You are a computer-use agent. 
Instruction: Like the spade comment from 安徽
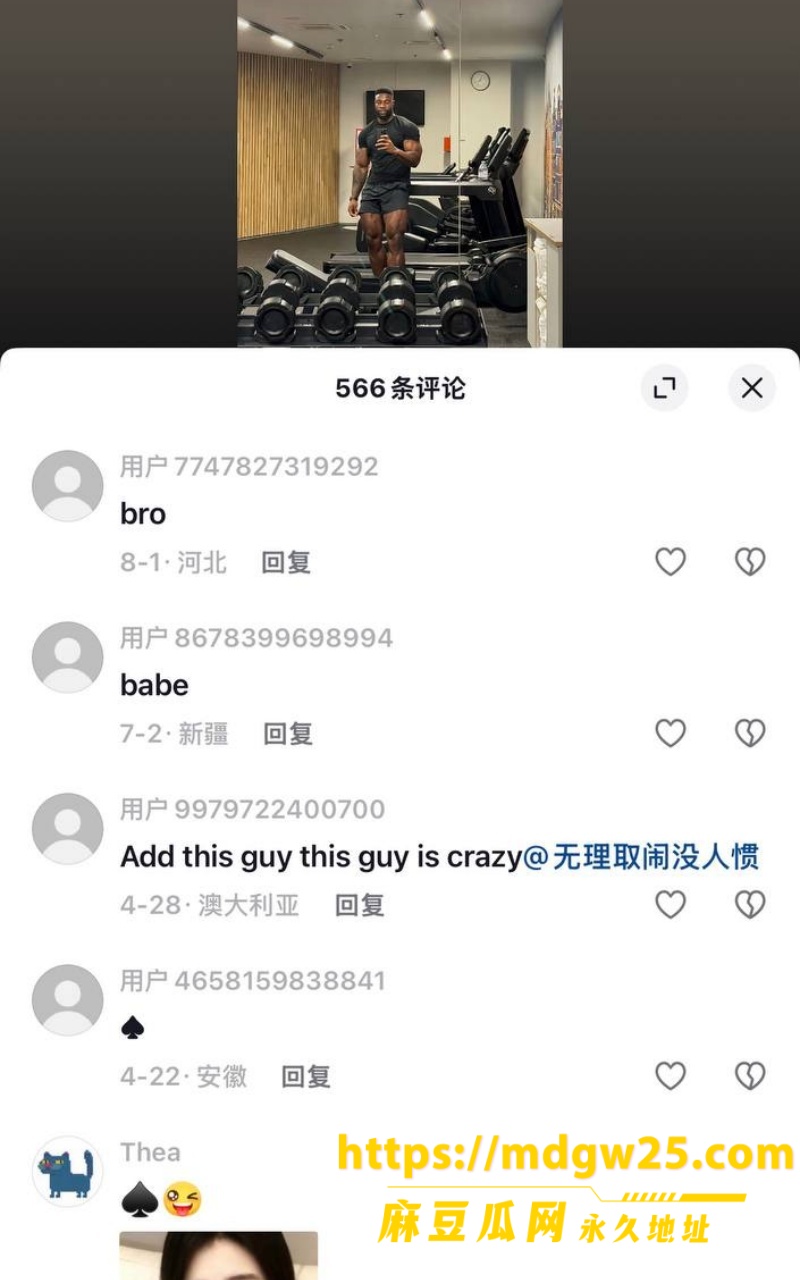coord(670,1076)
